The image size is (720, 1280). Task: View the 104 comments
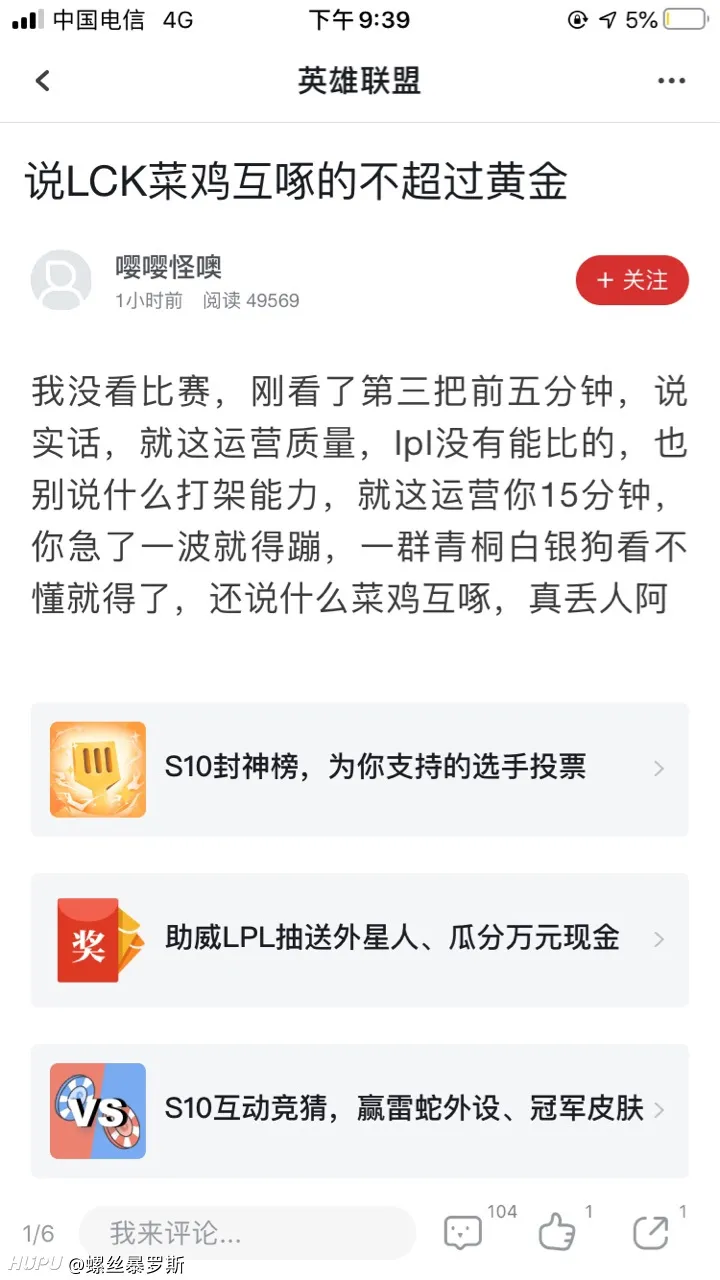pyautogui.click(x=463, y=1232)
